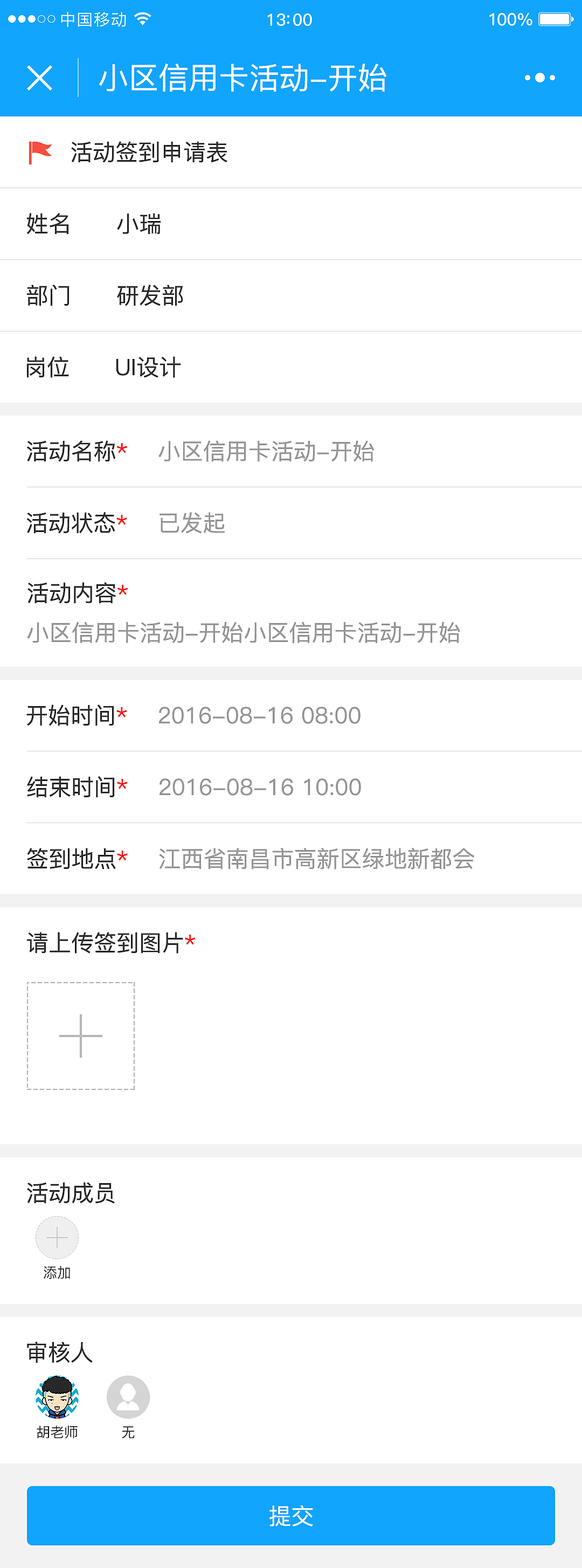Tap the 添加 plus icon under 活动成员

pos(57,1238)
